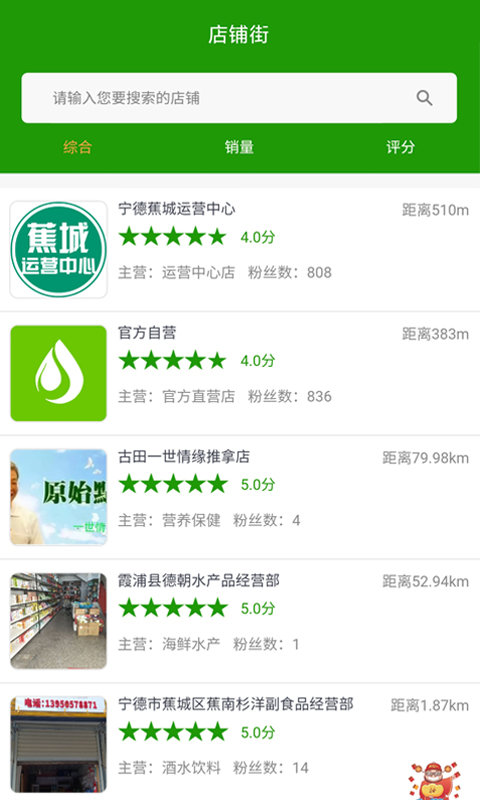Open 宁德市蕉城区蕉南杉洋副食品经营部 store
Viewport: 480px width, 800px height.
240,742
